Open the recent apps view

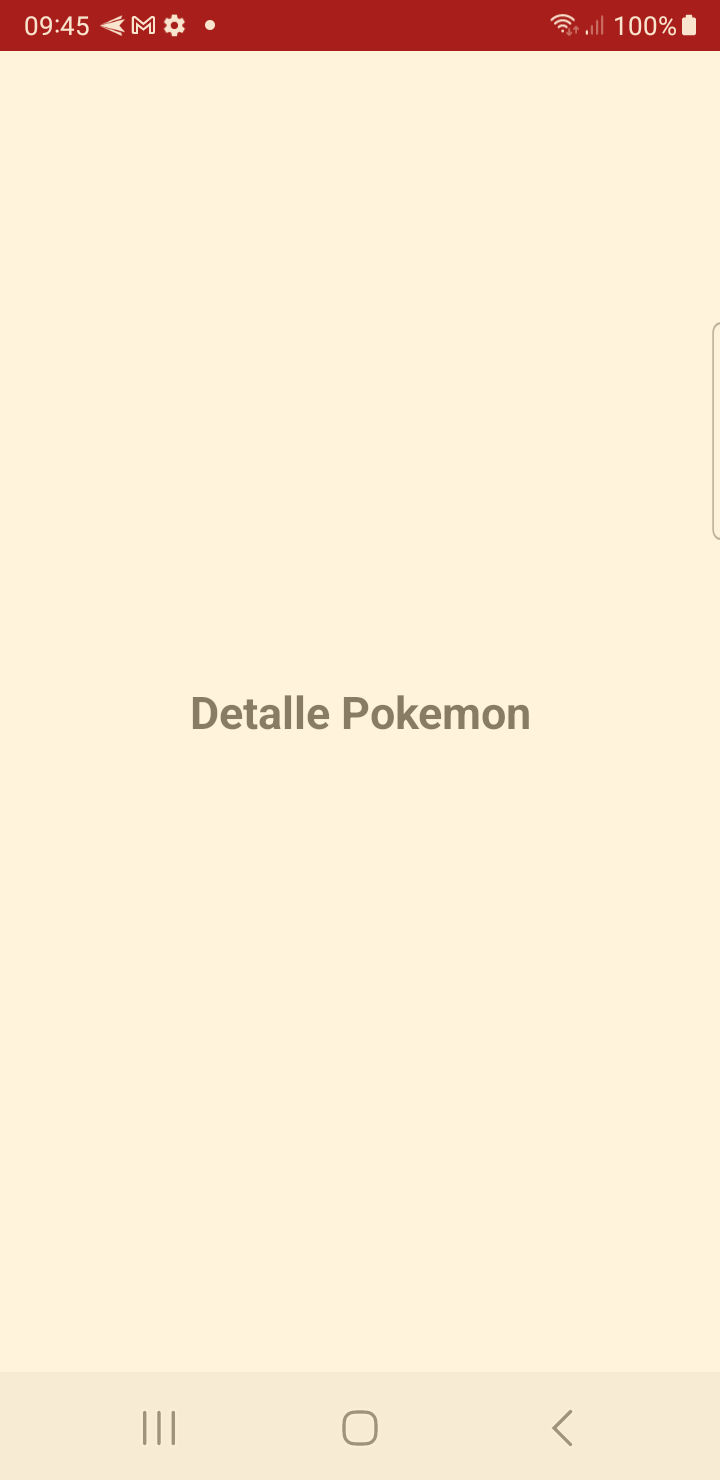(159, 1428)
